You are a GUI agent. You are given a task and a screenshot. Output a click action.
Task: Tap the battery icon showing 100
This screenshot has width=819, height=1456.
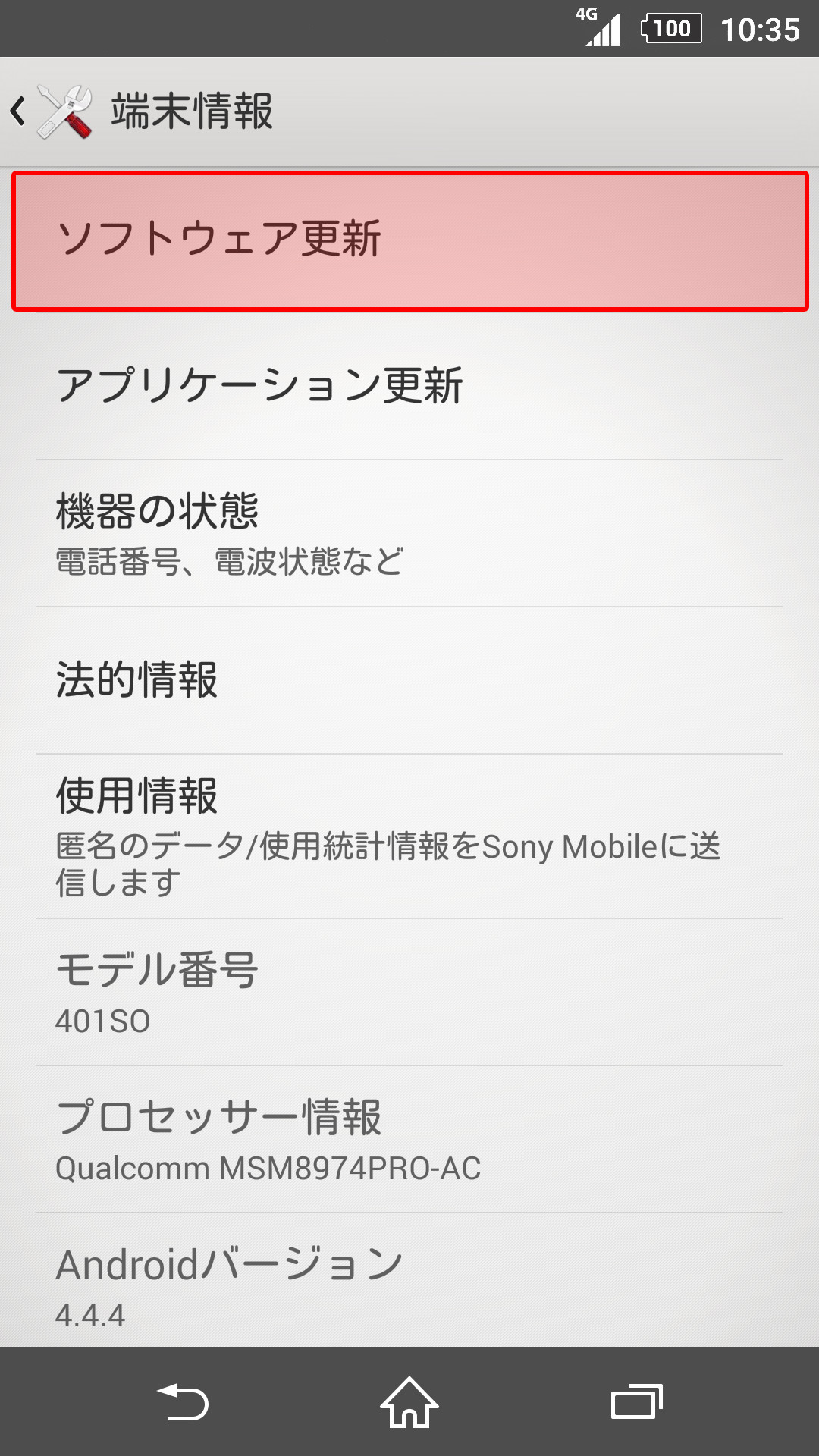pyautogui.click(x=670, y=29)
